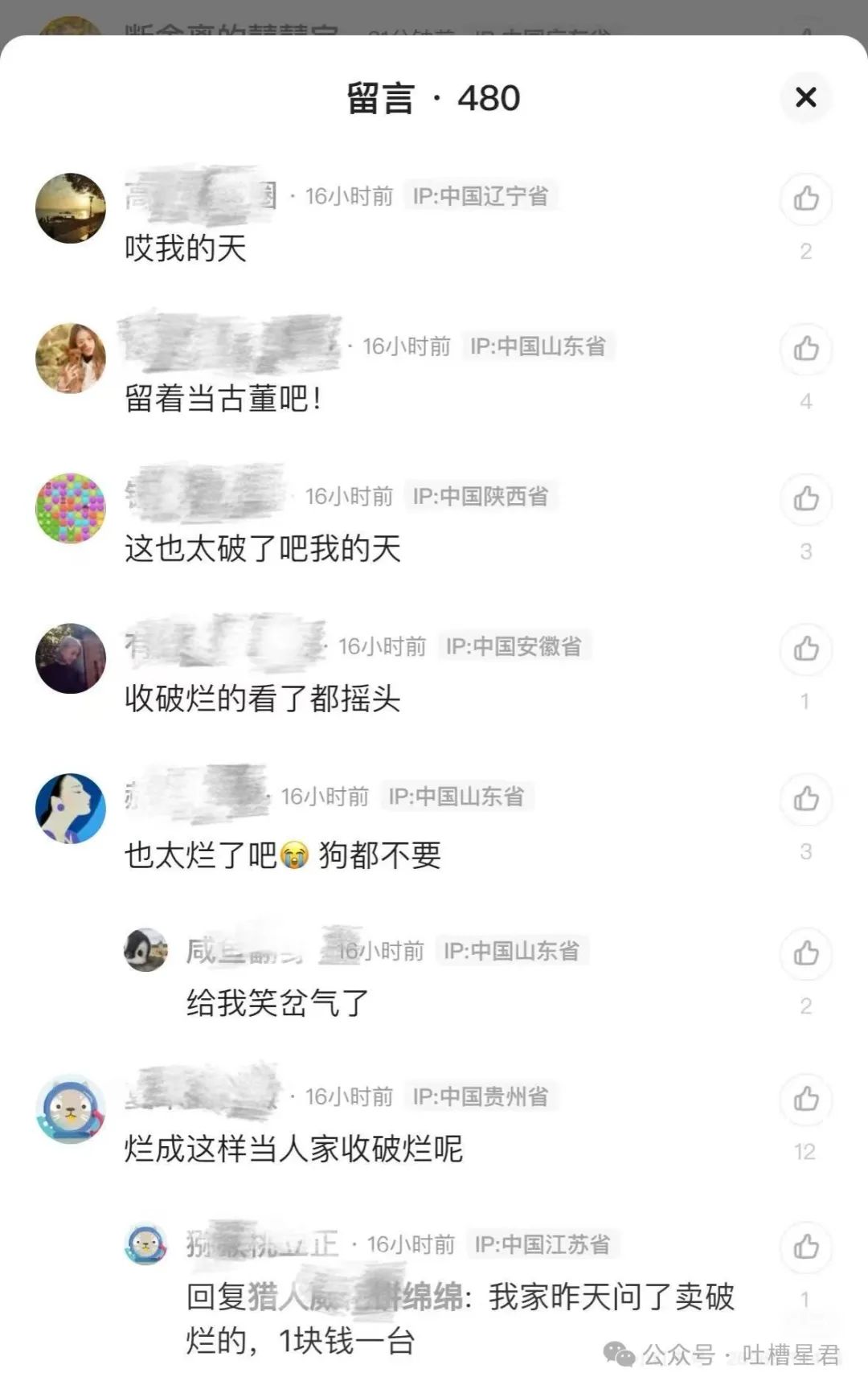Like the comment 哎我的天
This screenshot has height=1389, width=868.
click(806, 199)
